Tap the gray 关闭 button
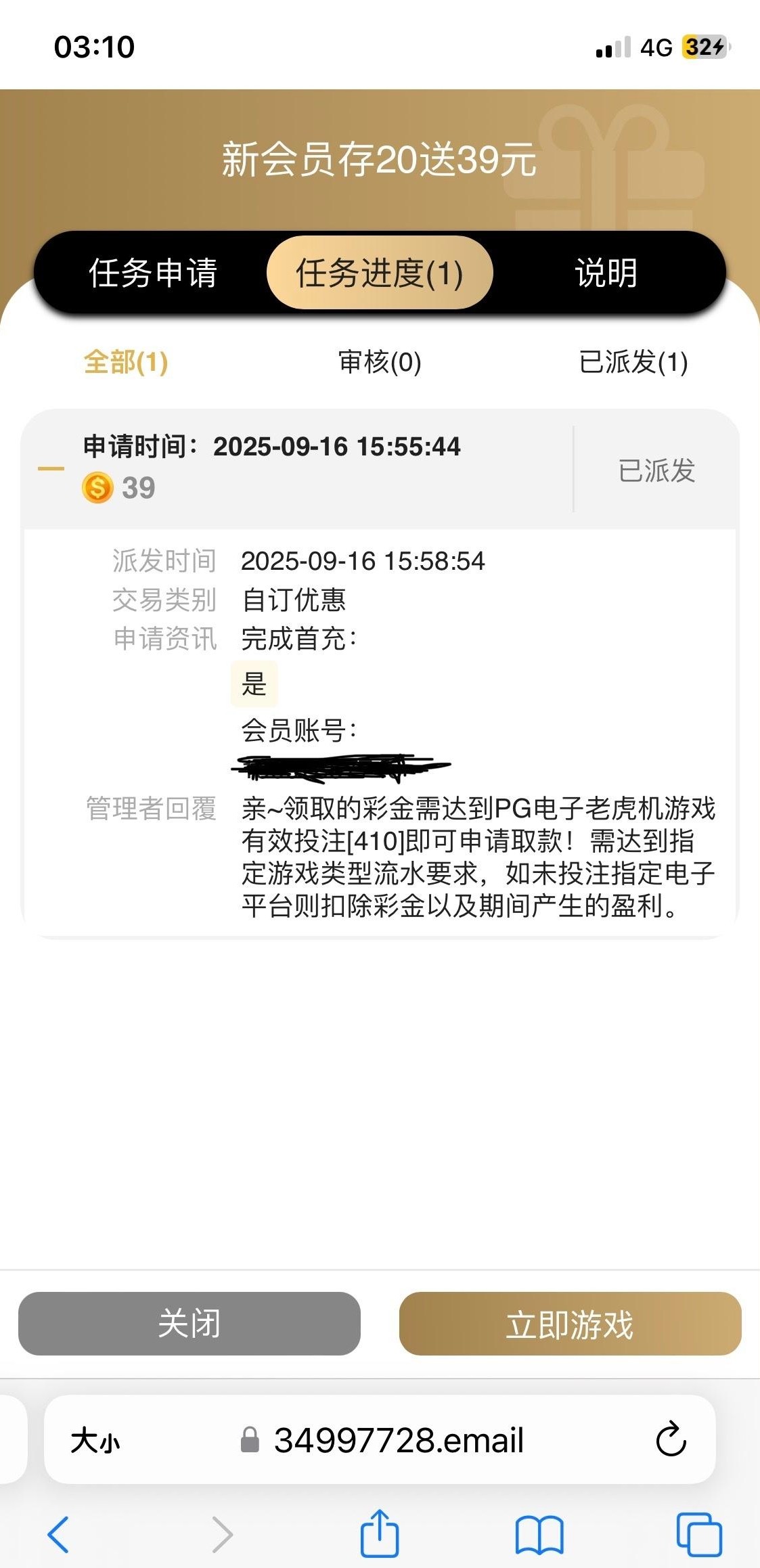The image size is (760, 1568). [x=189, y=1323]
